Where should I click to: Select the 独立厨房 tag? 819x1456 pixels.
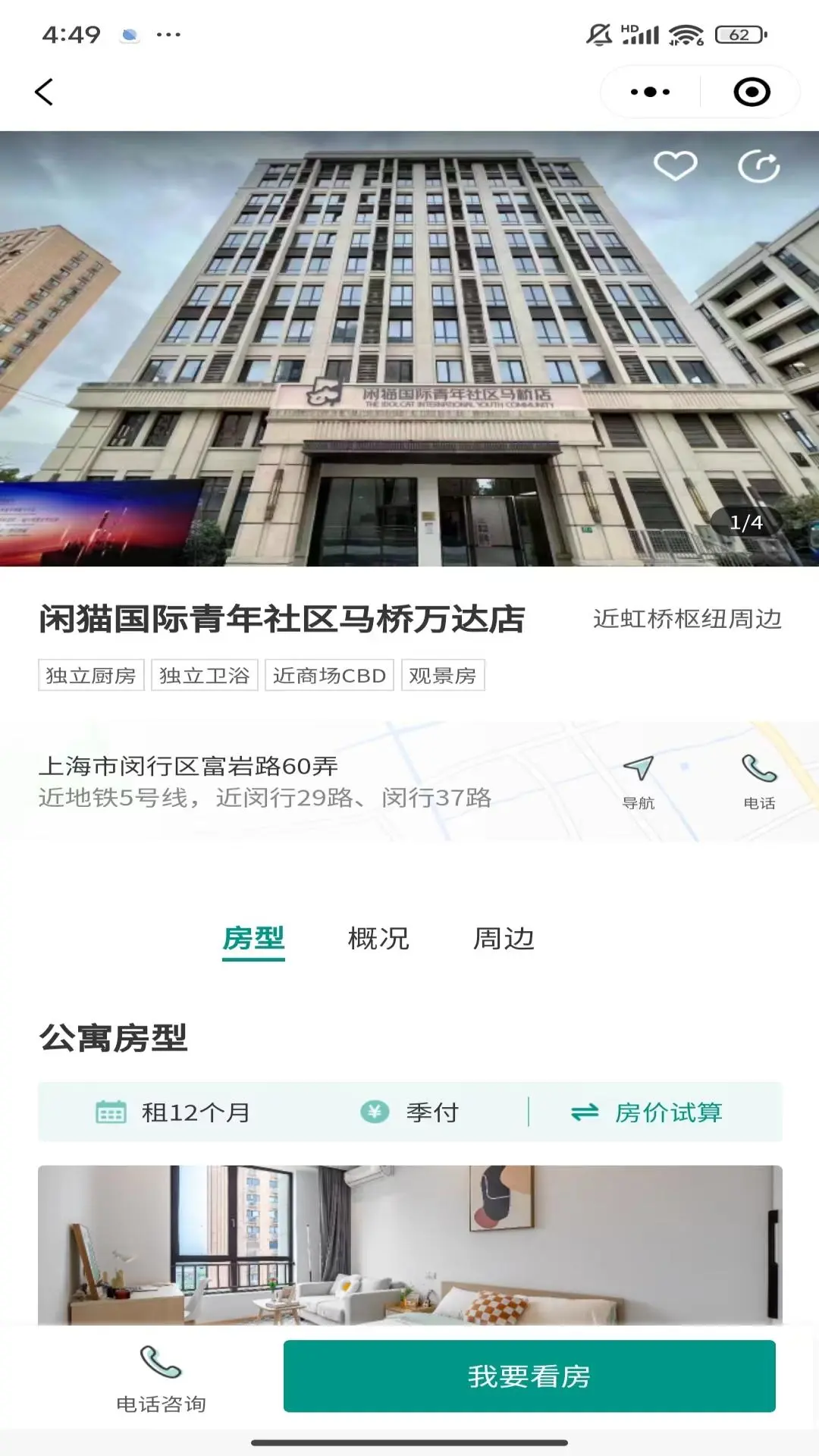point(93,674)
